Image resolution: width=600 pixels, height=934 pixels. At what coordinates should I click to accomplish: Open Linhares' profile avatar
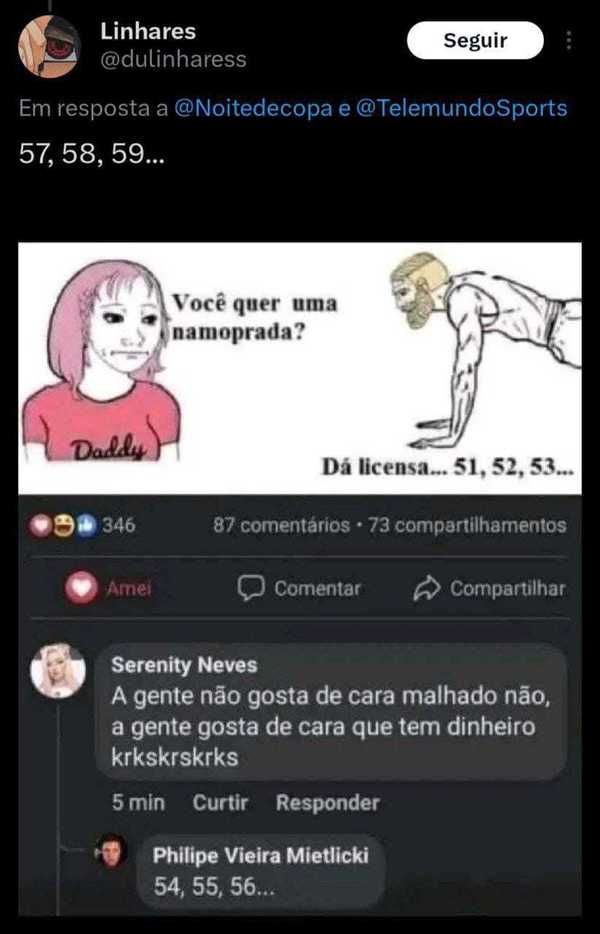tap(48, 45)
